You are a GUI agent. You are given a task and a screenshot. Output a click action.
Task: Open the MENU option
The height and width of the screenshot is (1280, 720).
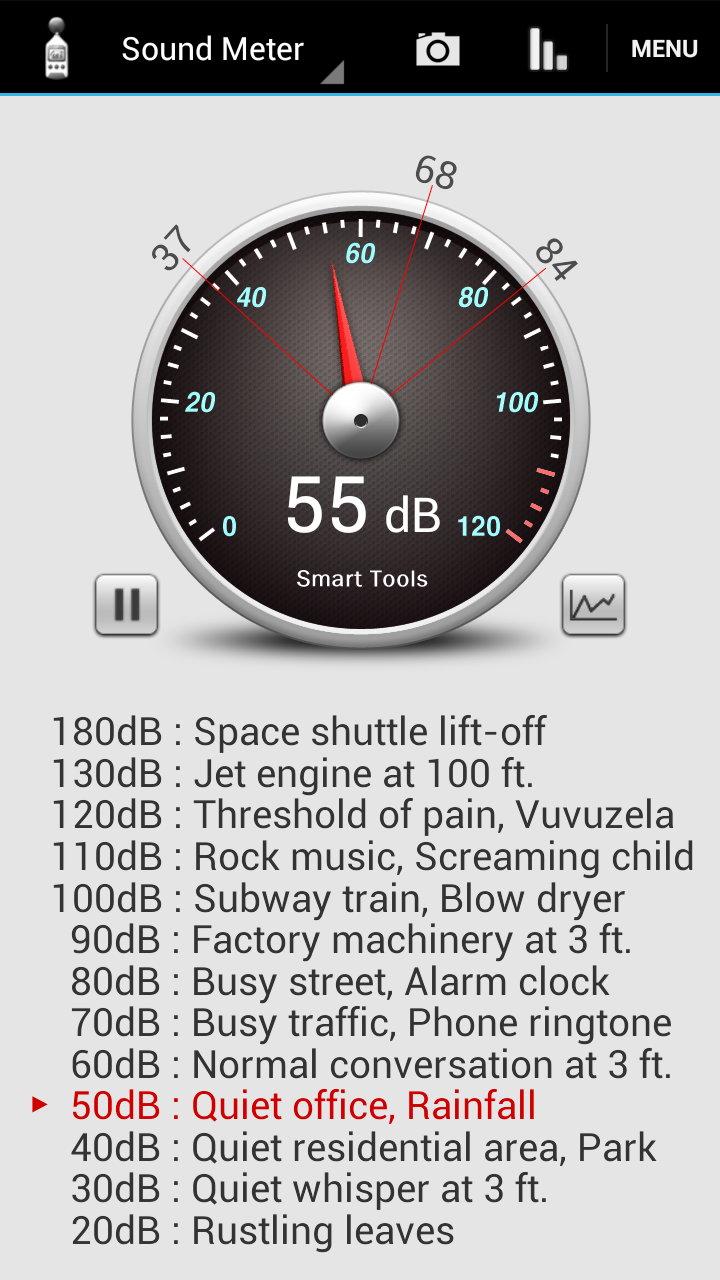(x=664, y=49)
